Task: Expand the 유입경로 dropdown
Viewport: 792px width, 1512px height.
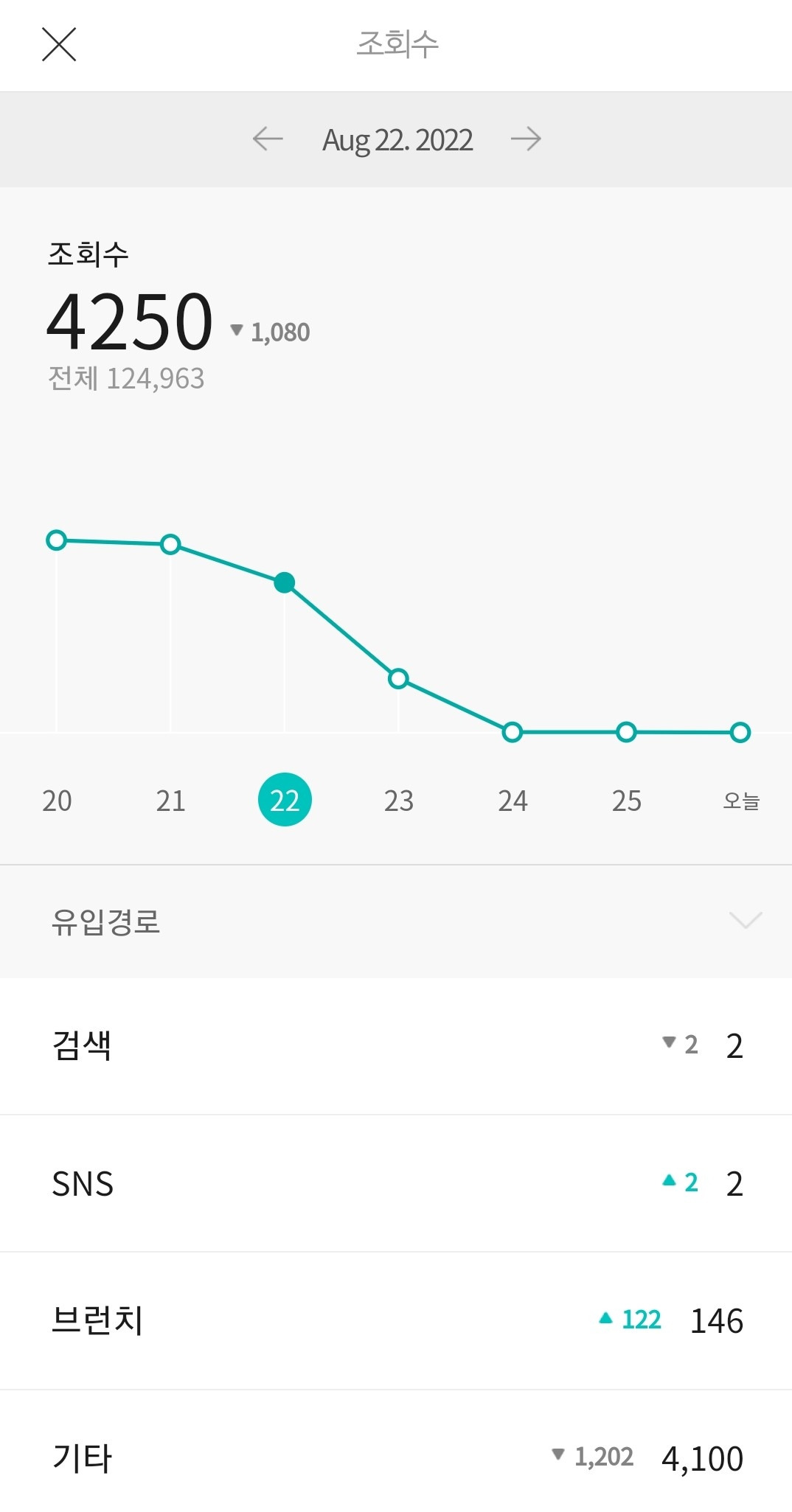Action: [745, 921]
